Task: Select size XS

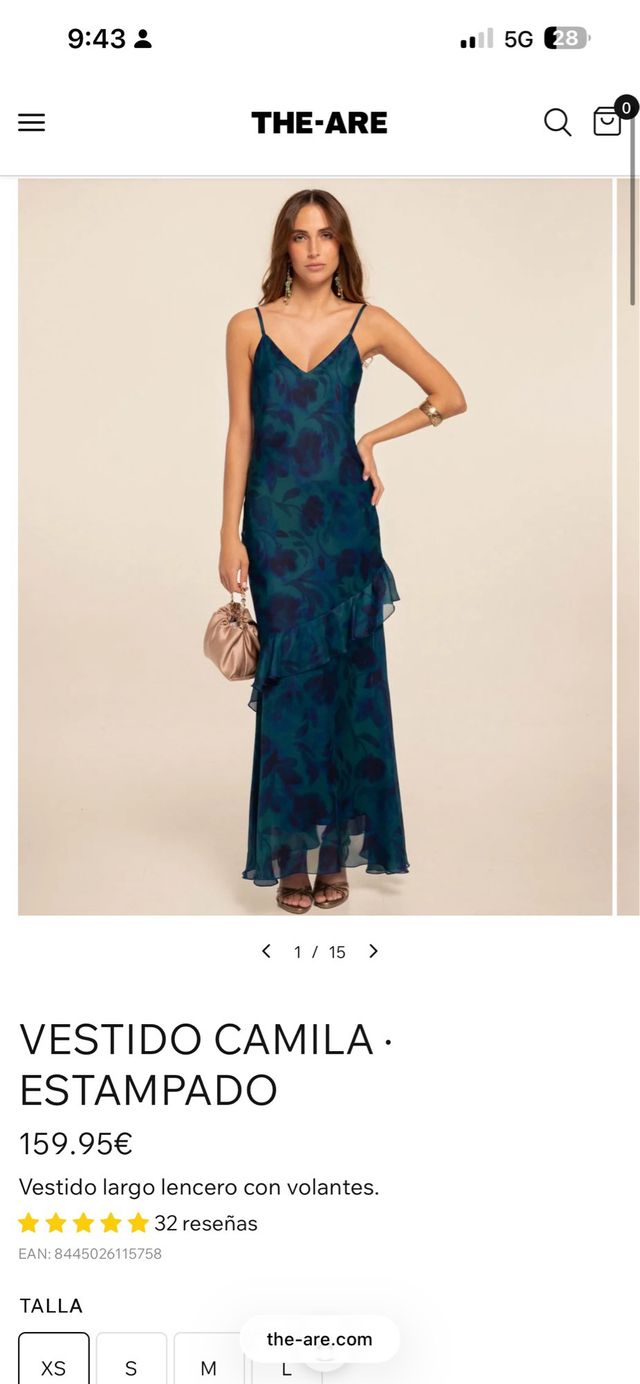Action: click(x=54, y=1365)
